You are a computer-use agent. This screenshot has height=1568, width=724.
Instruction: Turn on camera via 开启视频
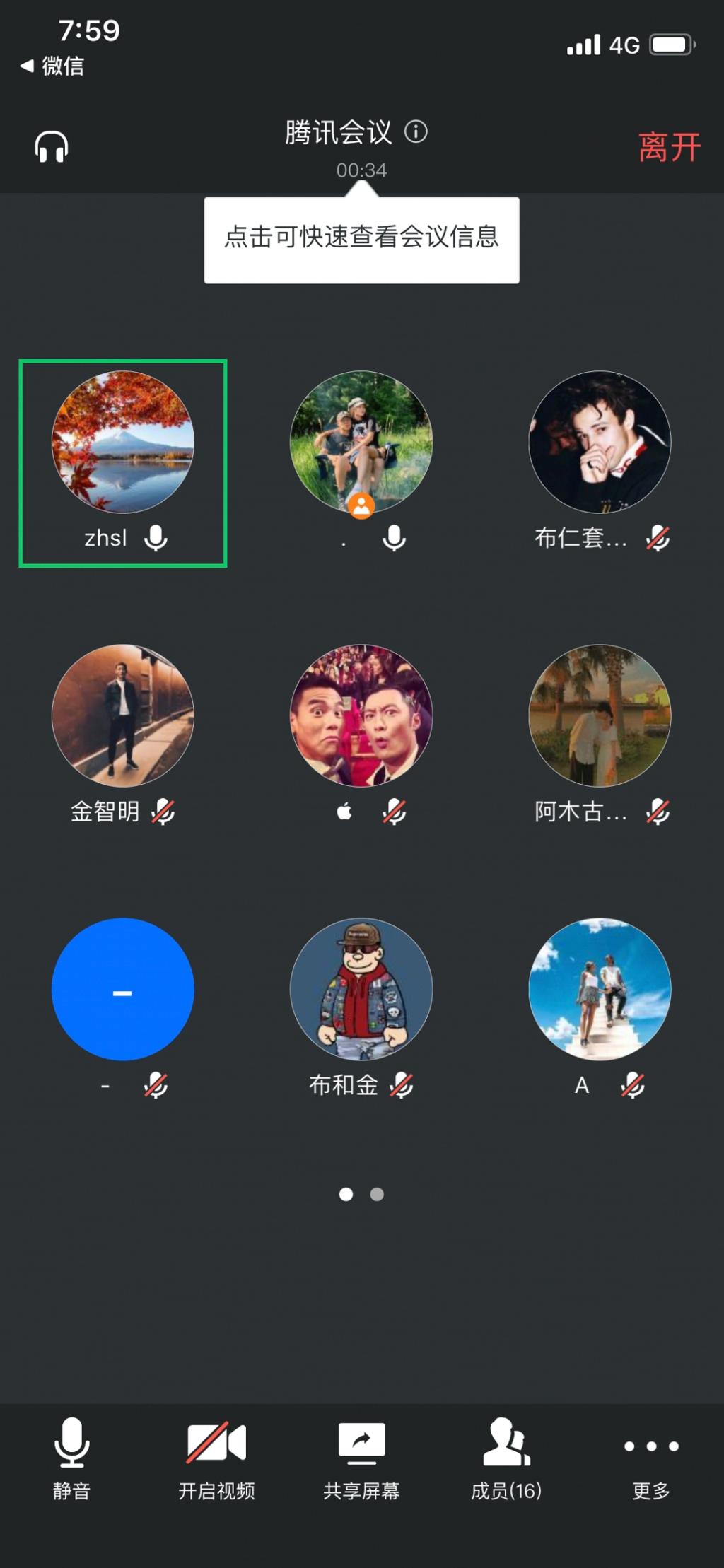216,1458
